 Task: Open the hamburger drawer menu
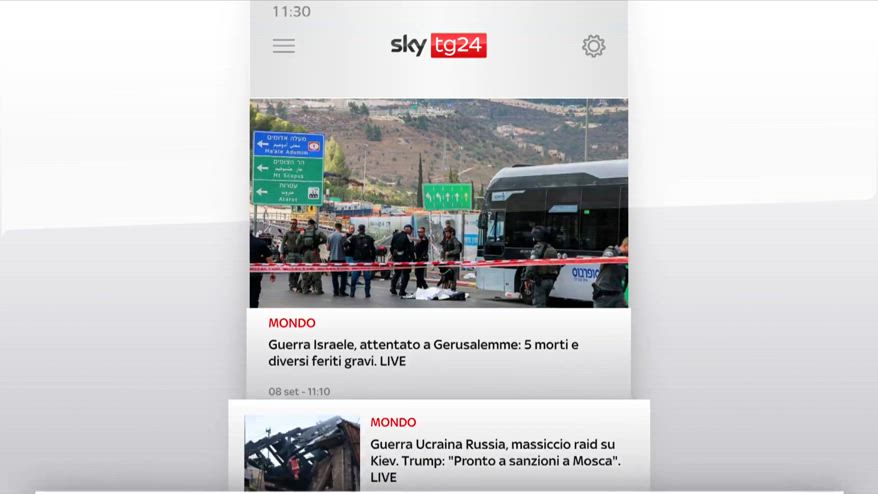coord(284,46)
